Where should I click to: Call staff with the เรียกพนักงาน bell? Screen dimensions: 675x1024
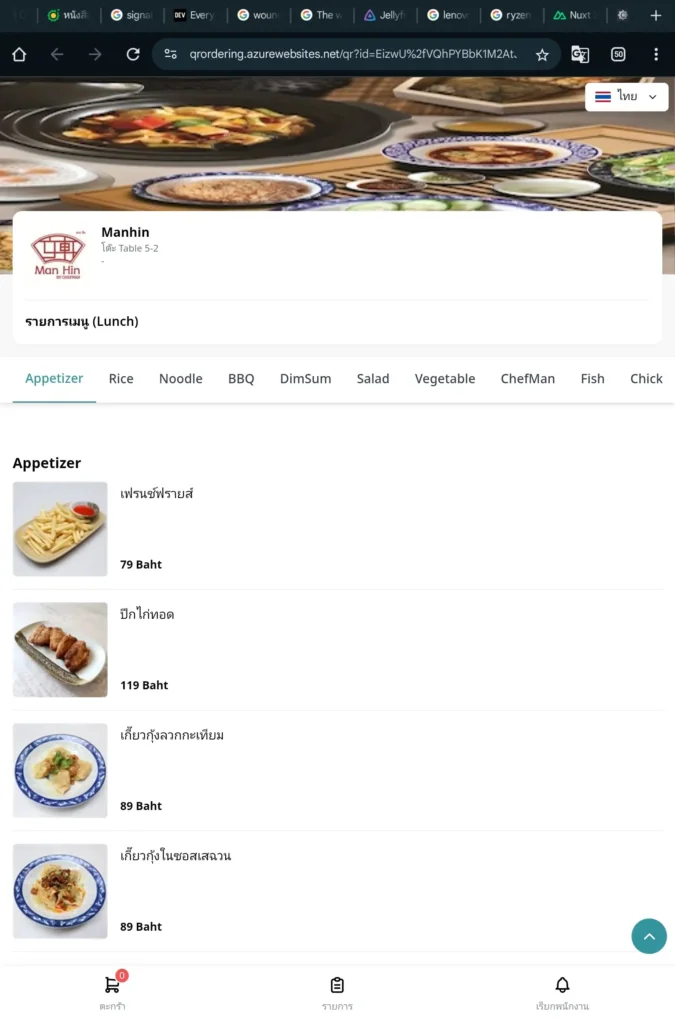click(562, 992)
